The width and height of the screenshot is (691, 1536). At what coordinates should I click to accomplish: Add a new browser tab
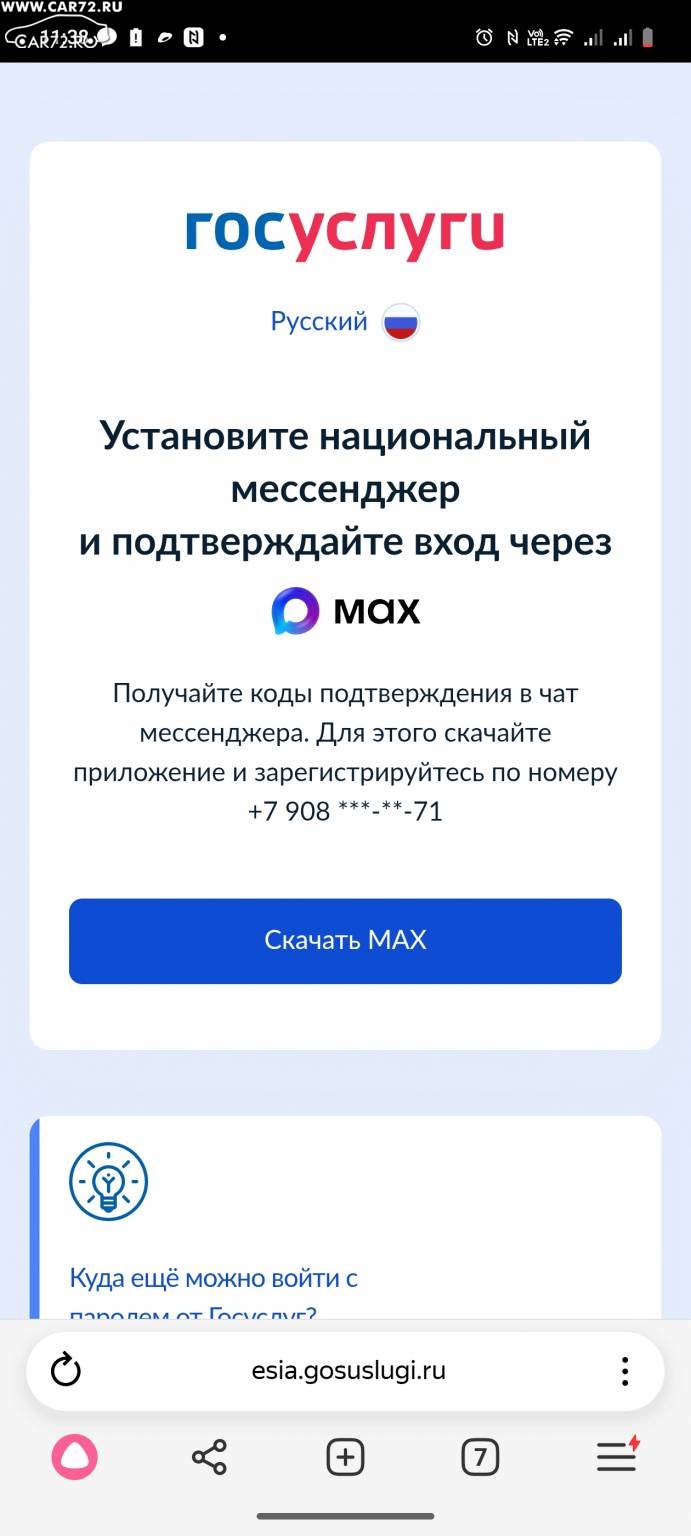[345, 1457]
